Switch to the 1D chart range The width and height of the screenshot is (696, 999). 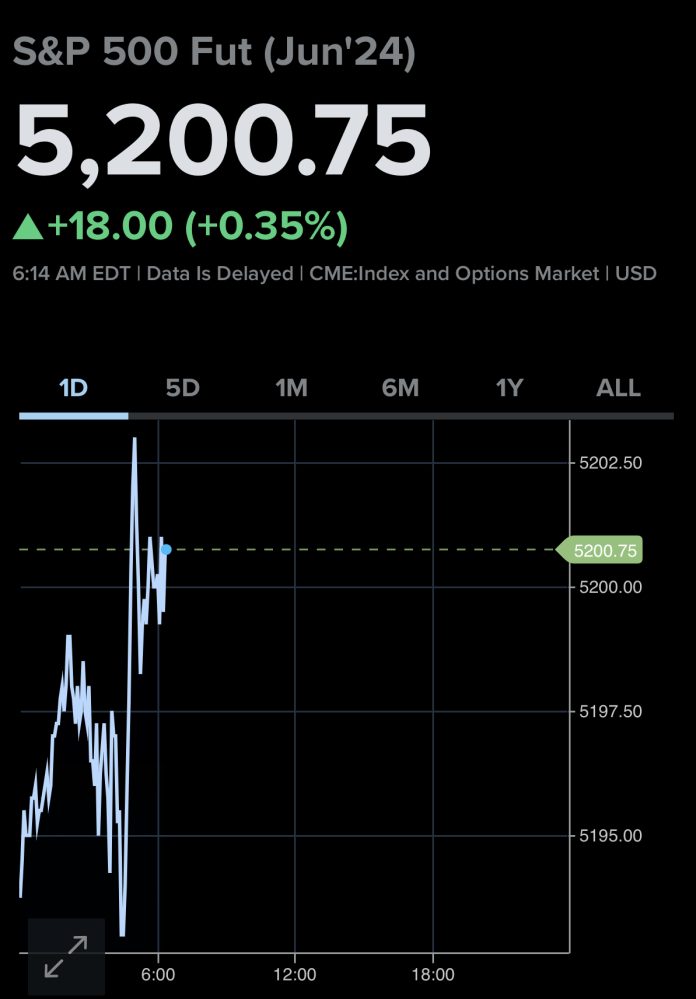(x=74, y=388)
